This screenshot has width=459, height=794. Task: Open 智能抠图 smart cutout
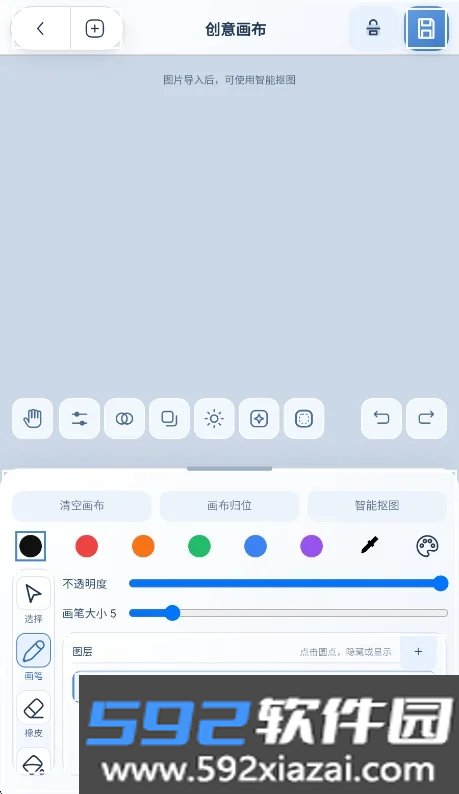377,505
